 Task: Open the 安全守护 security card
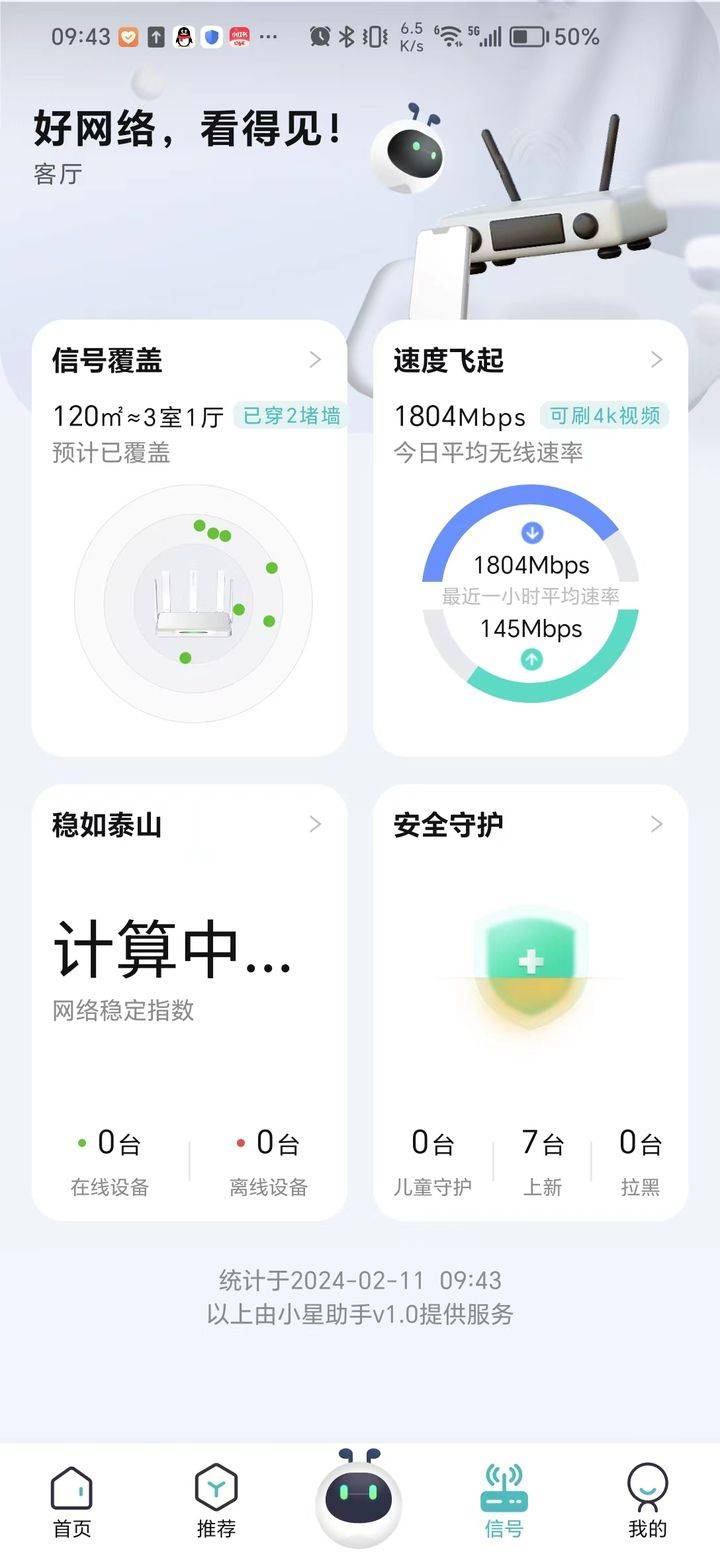(x=530, y=1001)
